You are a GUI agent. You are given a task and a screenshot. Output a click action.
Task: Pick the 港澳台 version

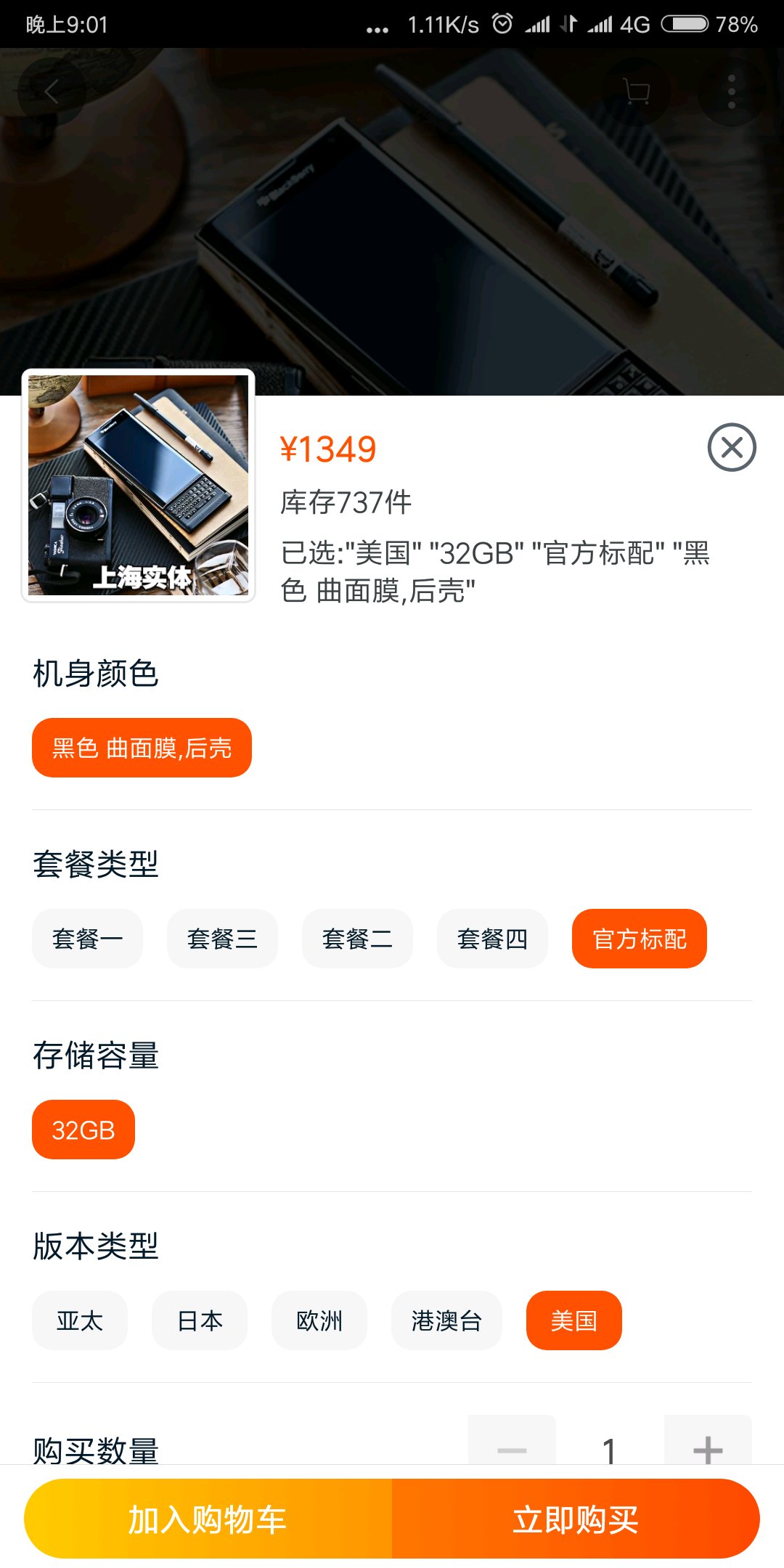click(x=446, y=1320)
